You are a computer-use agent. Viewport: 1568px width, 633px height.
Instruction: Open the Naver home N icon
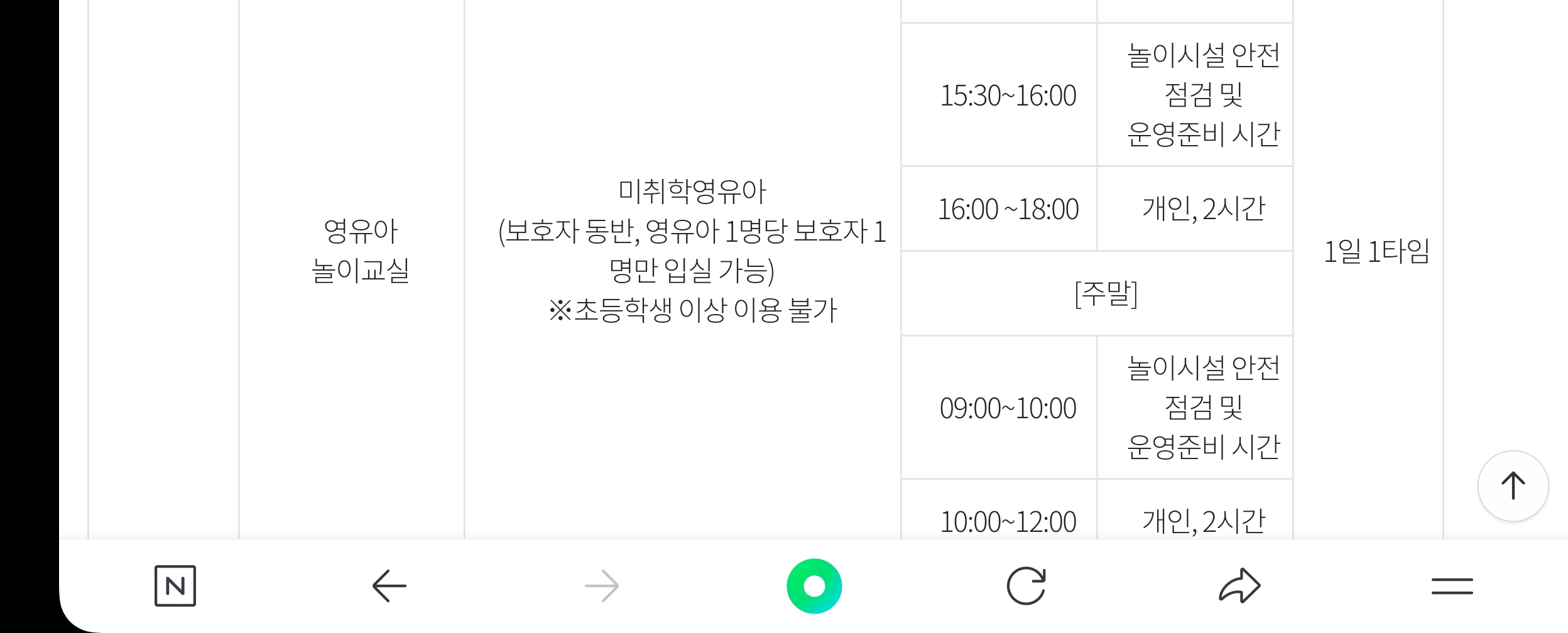175,586
